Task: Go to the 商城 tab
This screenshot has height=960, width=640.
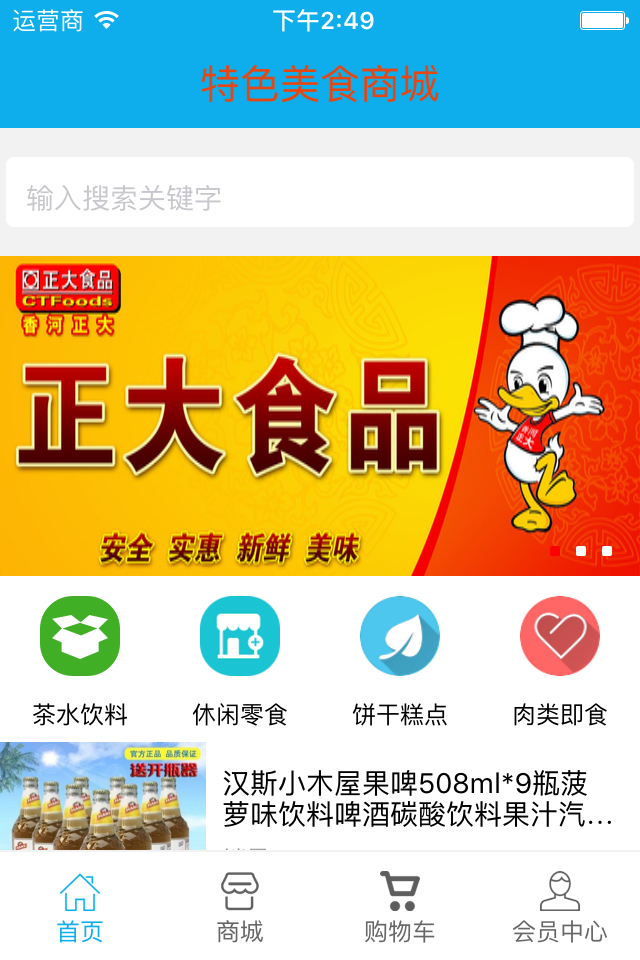Action: [x=240, y=906]
